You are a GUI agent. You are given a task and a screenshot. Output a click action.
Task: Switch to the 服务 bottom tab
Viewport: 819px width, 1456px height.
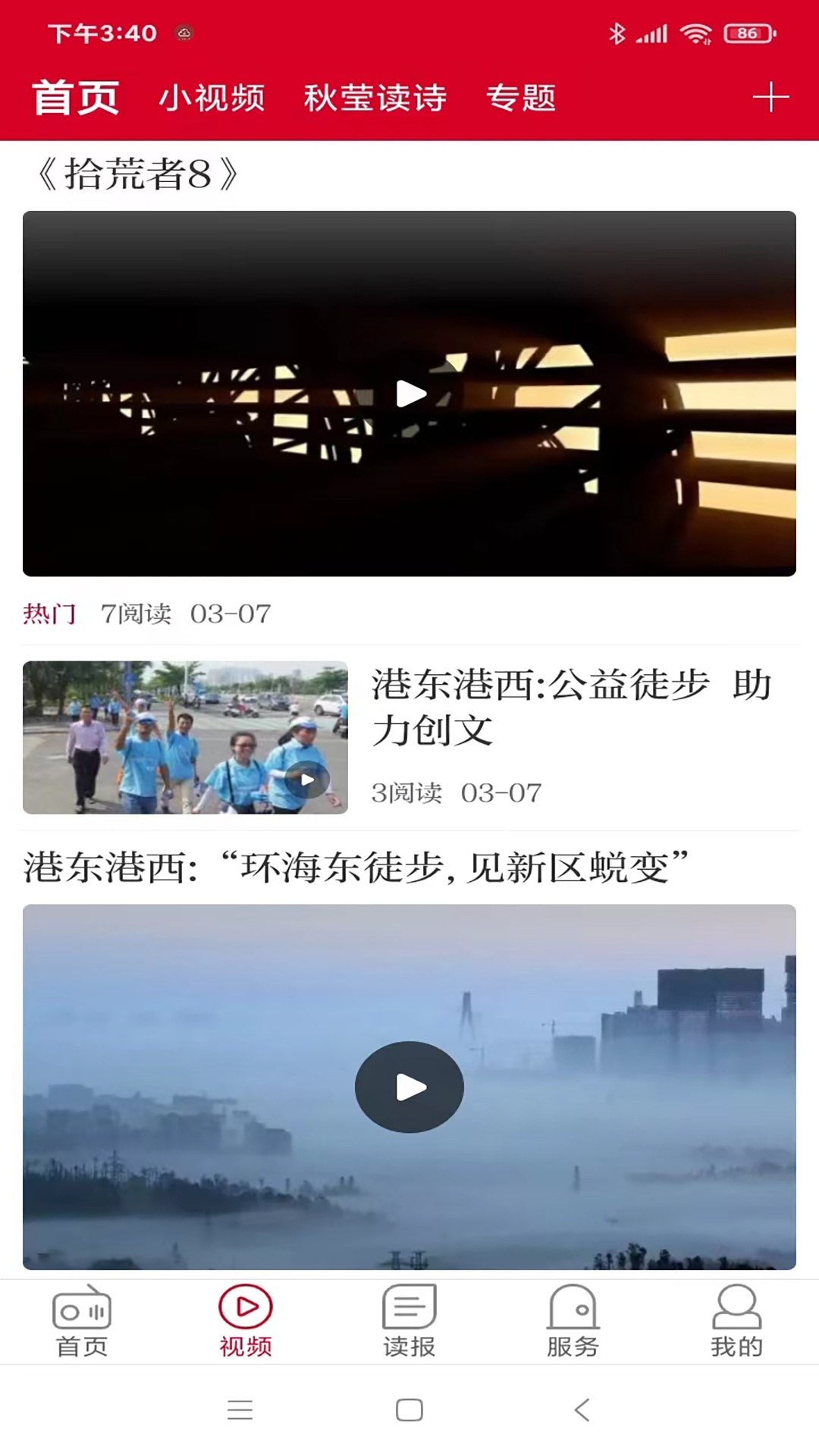573,1321
